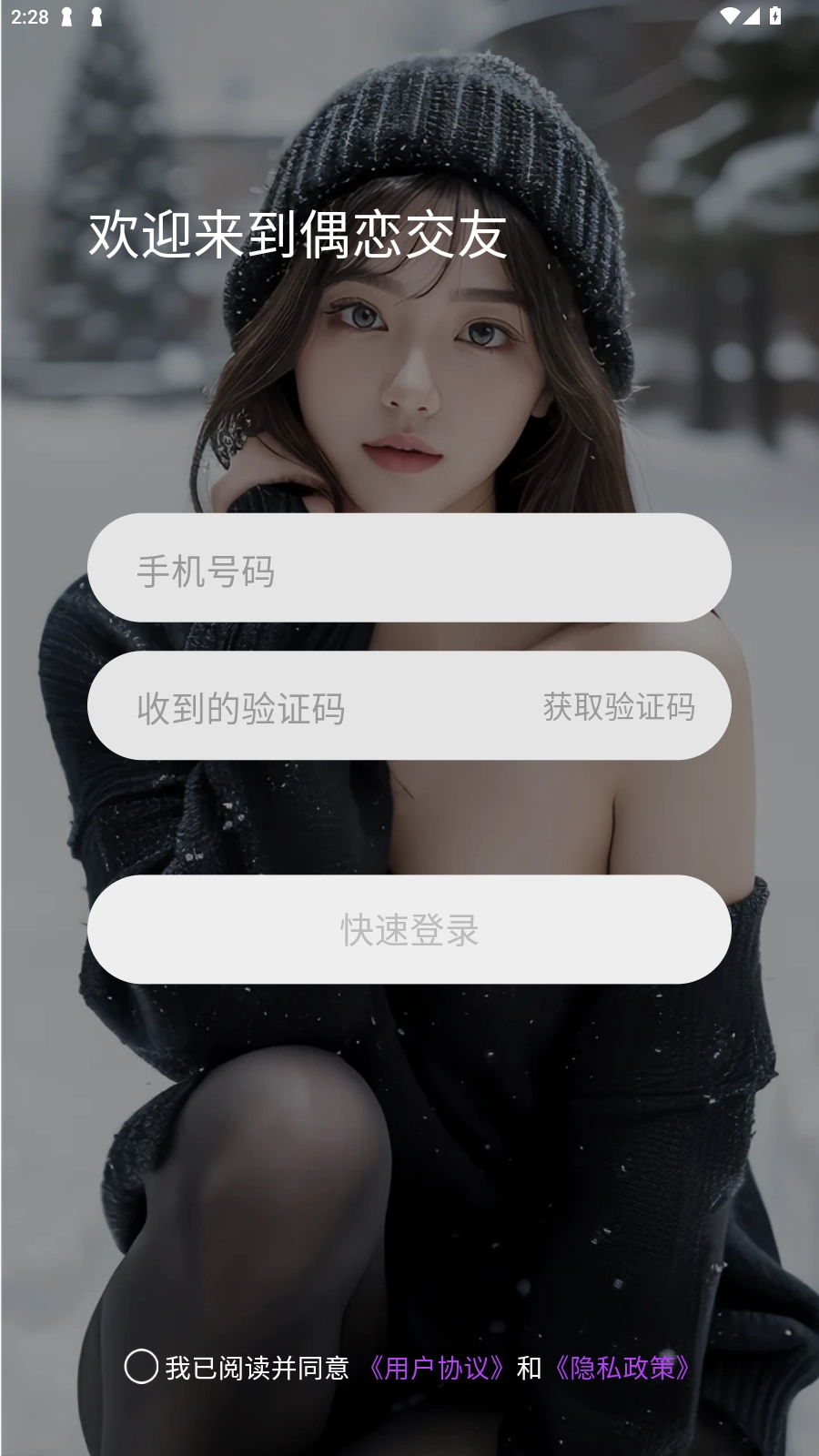The image size is (819, 1456).
Task: Open the 《隐私政策》 link
Action: 623,1368
